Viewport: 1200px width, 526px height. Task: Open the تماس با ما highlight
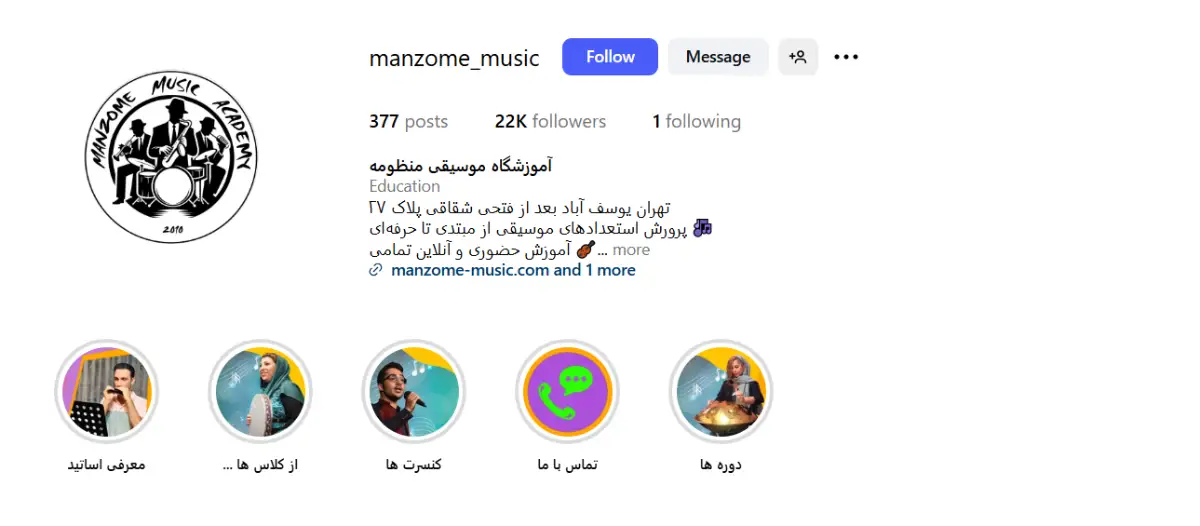[x=567, y=392]
